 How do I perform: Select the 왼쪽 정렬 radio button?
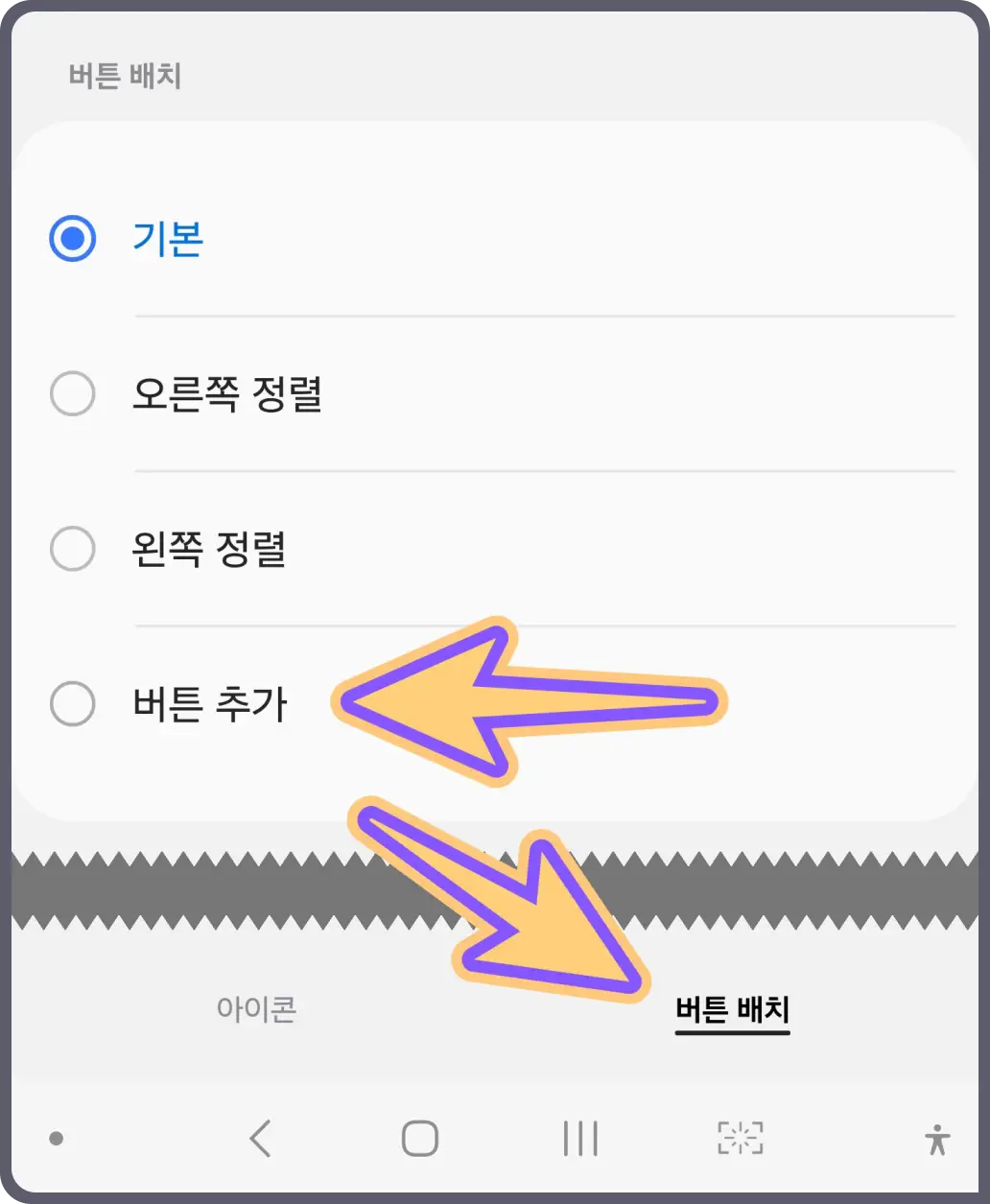[72, 549]
